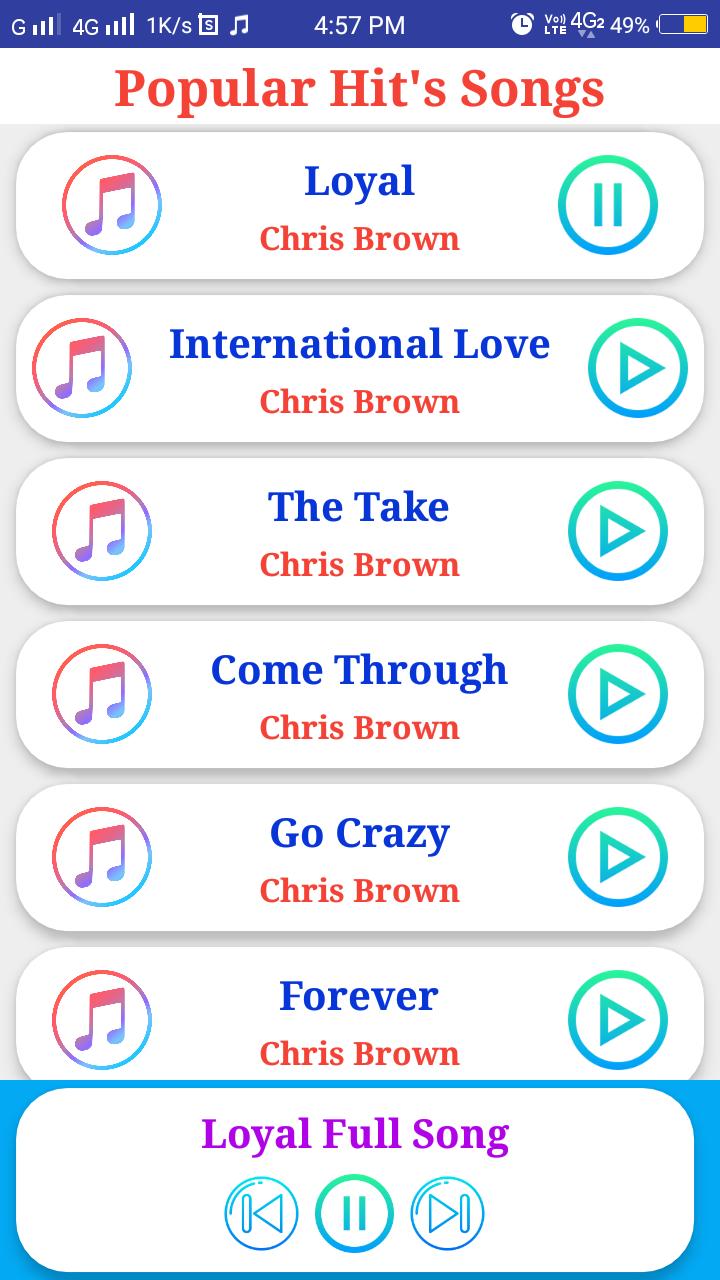Play the Forever track
This screenshot has width=720, height=1280.
tap(617, 1020)
